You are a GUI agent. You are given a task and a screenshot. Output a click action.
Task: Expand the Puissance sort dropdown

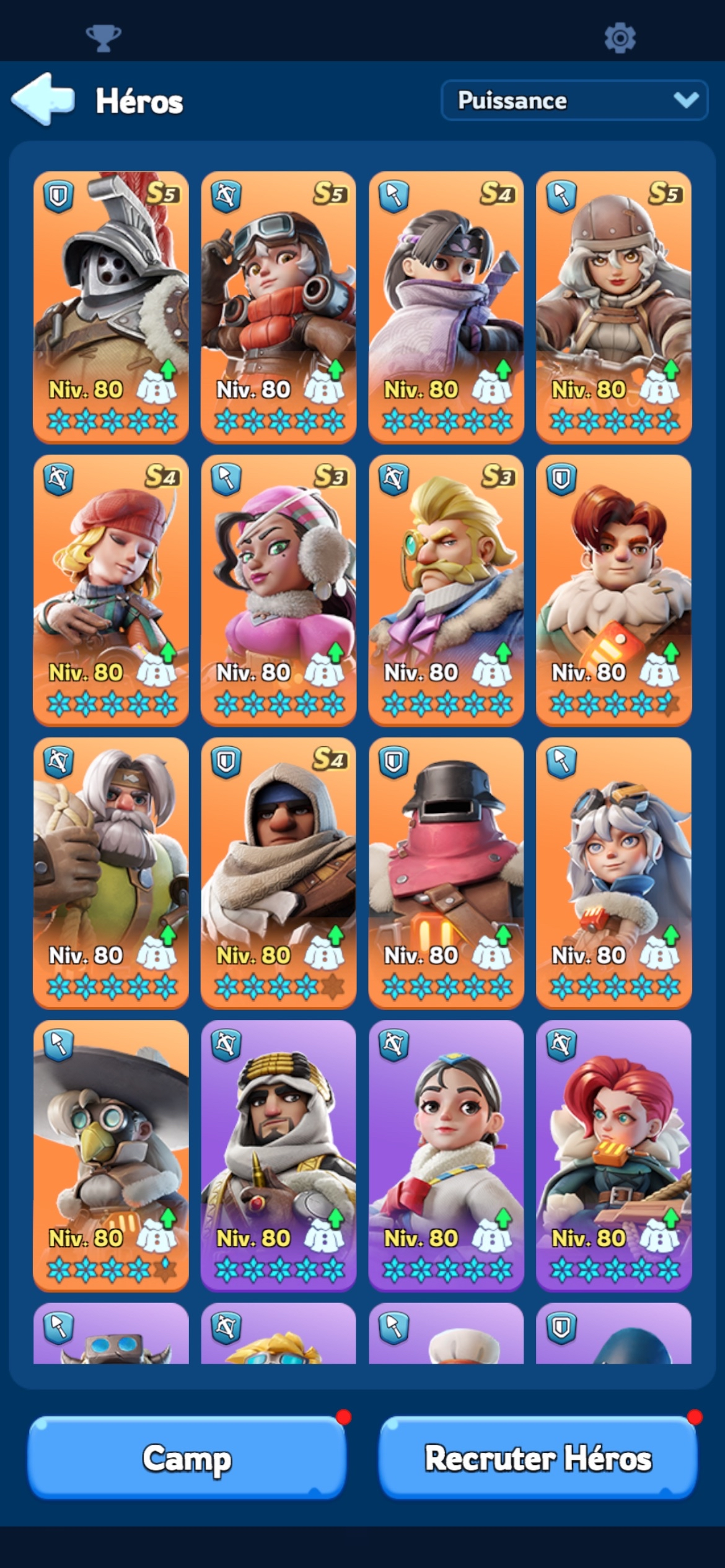574,100
